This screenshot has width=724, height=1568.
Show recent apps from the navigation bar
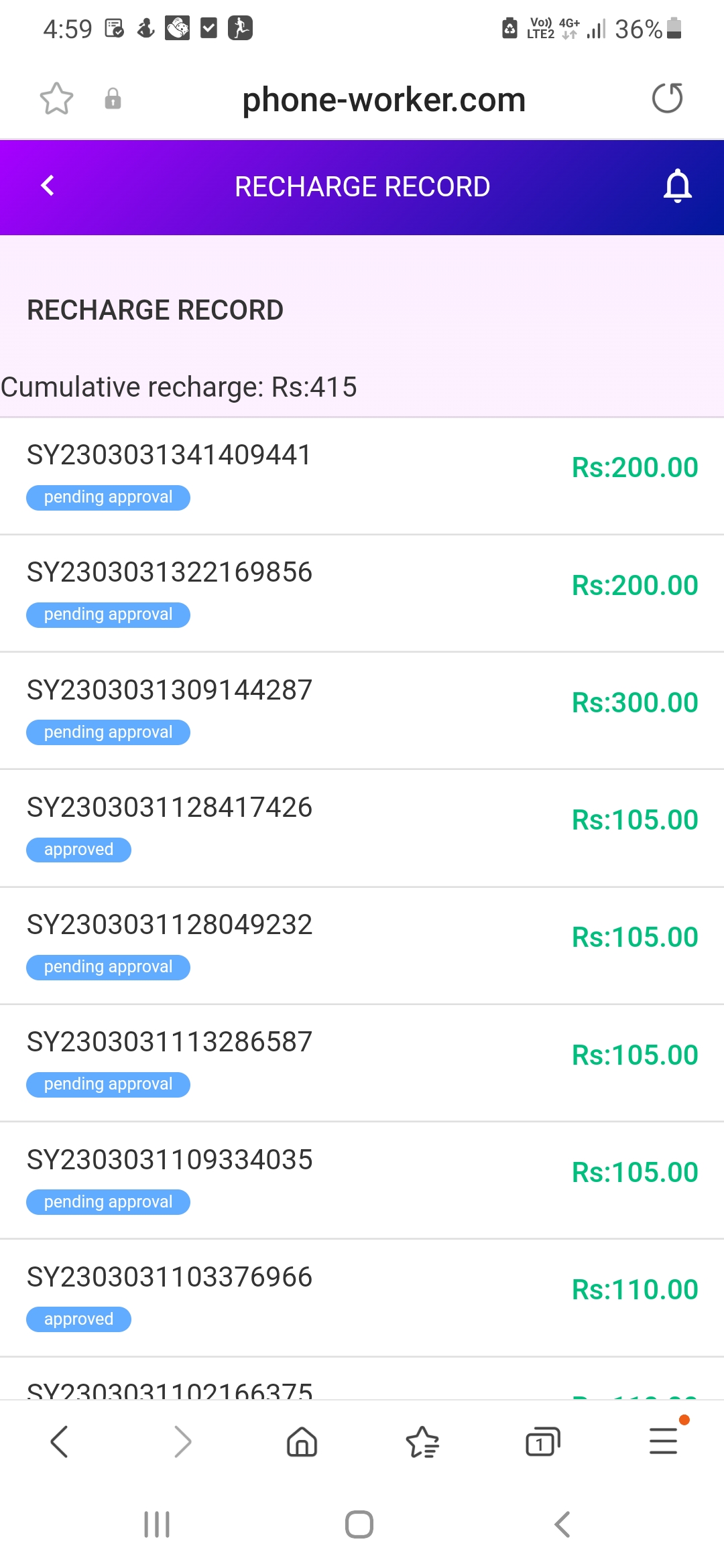click(157, 1524)
